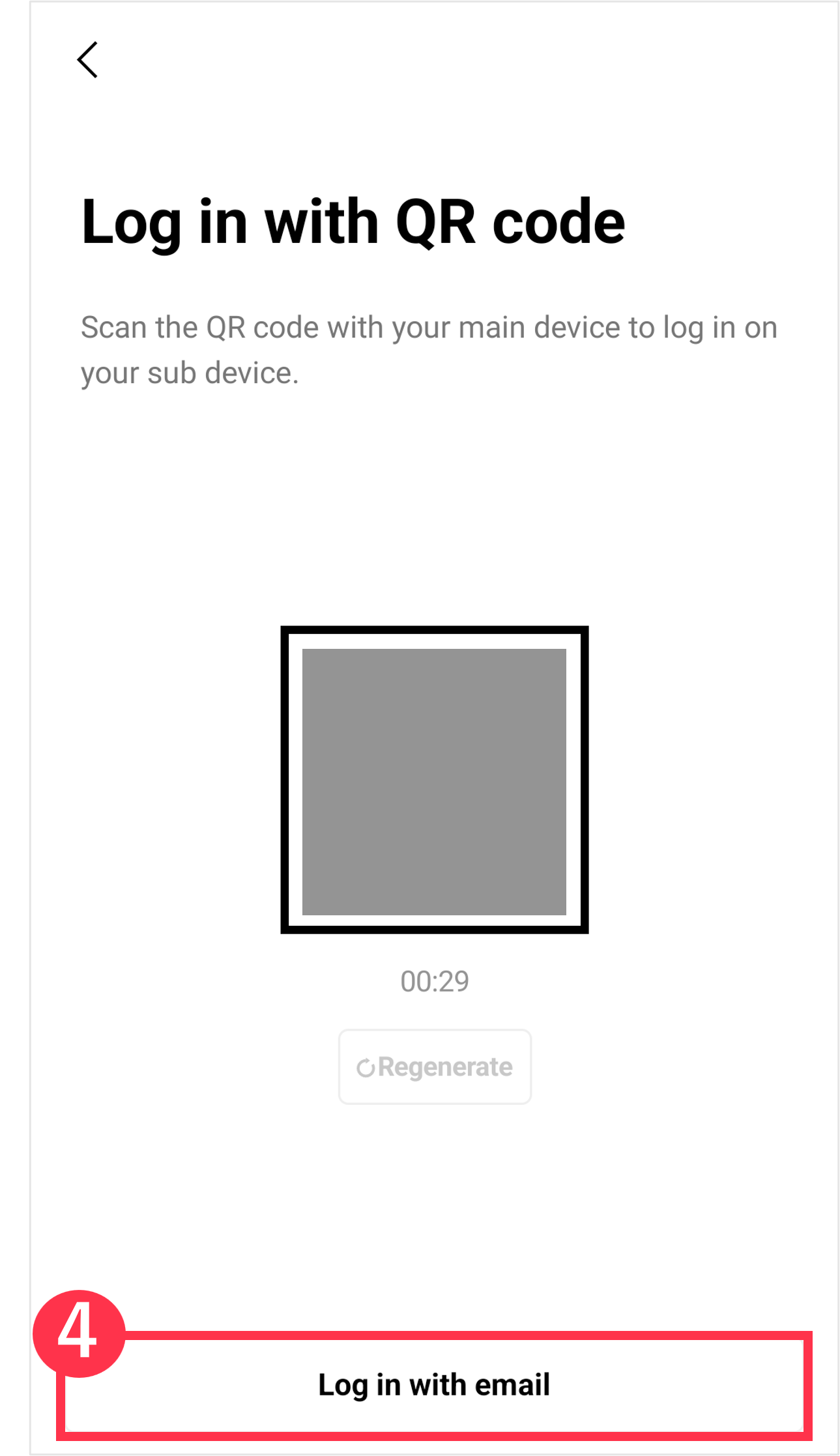Screen dimensions: 840x1456
Task: Go back using the arrow icon
Action: (x=87, y=60)
